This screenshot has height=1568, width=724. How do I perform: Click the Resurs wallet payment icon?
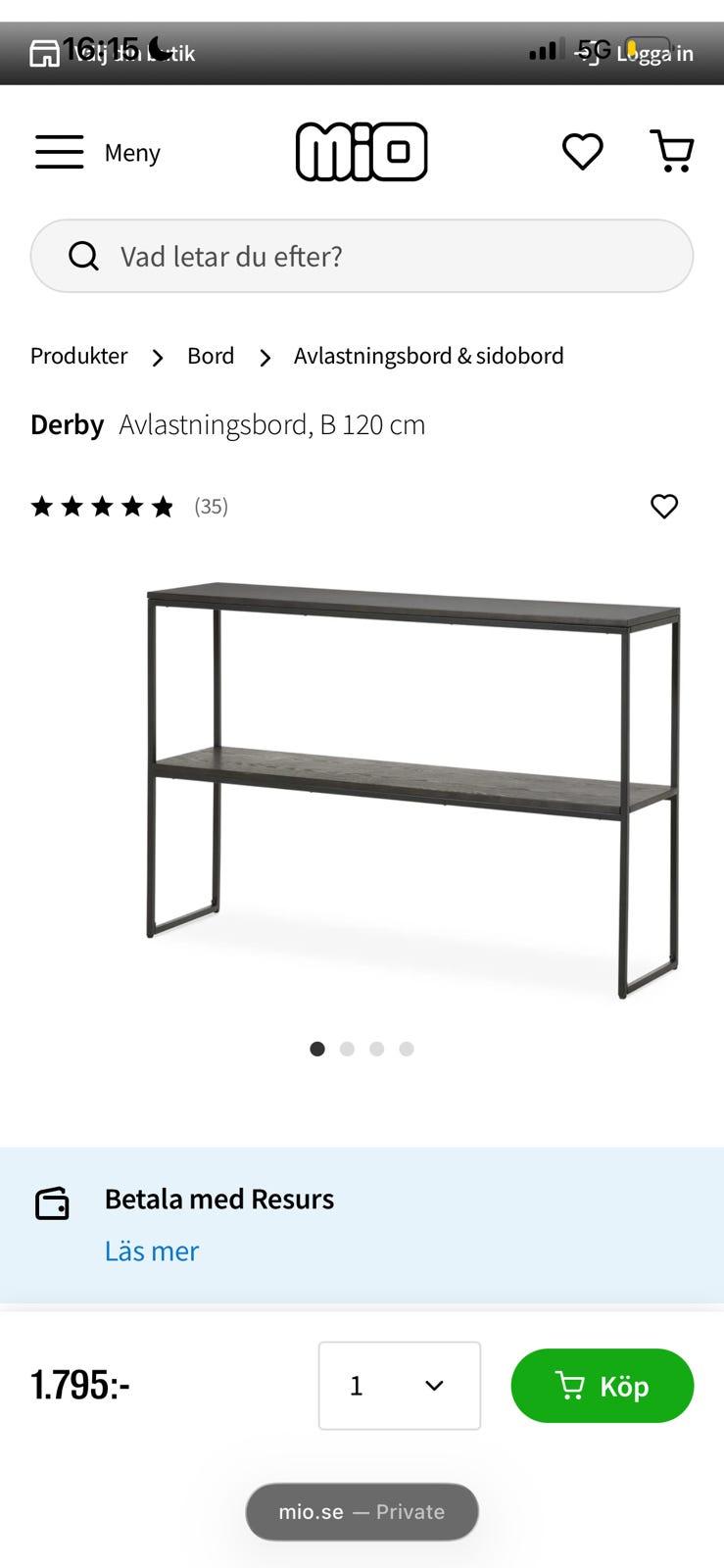52,1202
